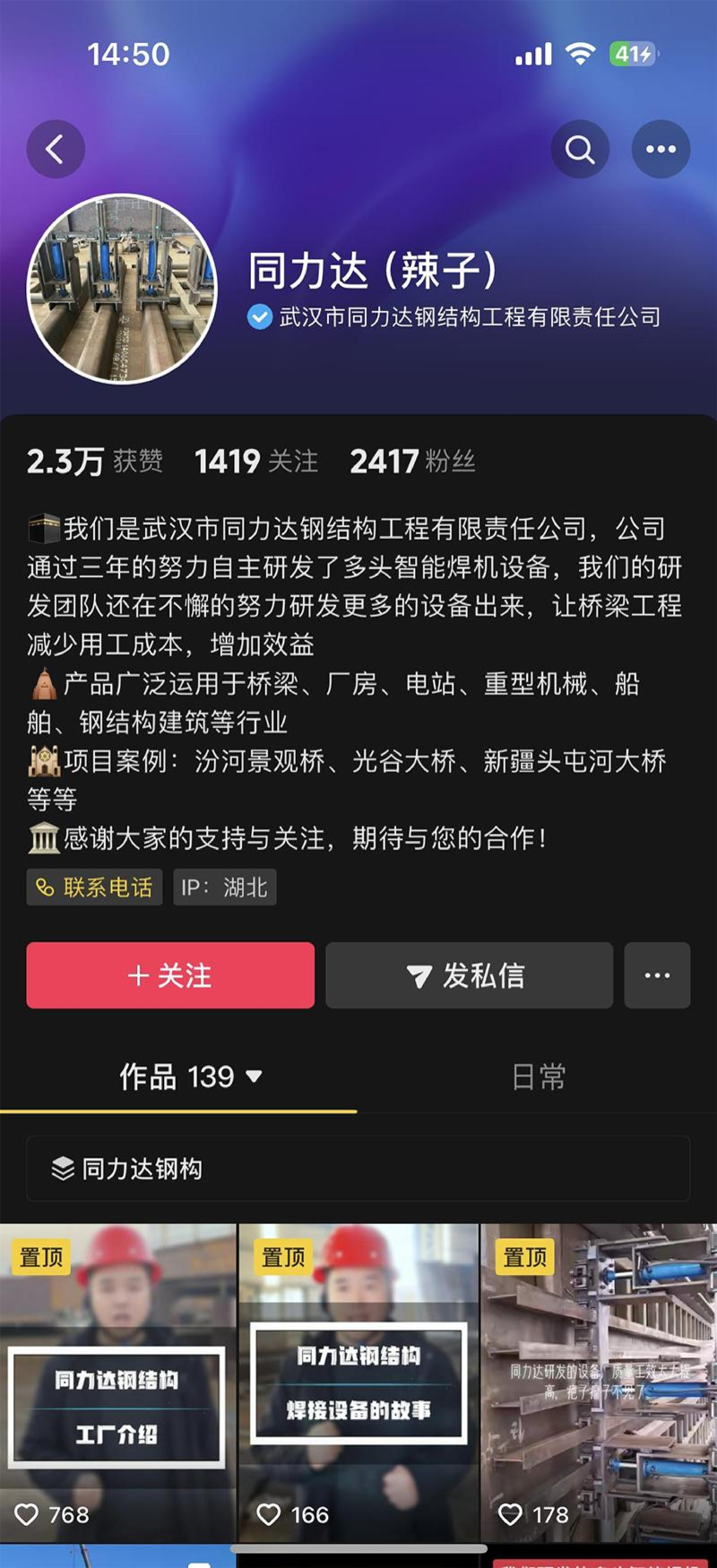The height and width of the screenshot is (1568, 717).
Task: Open the profile avatar photo
Action: pyautogui.click(x=123, y=289)
